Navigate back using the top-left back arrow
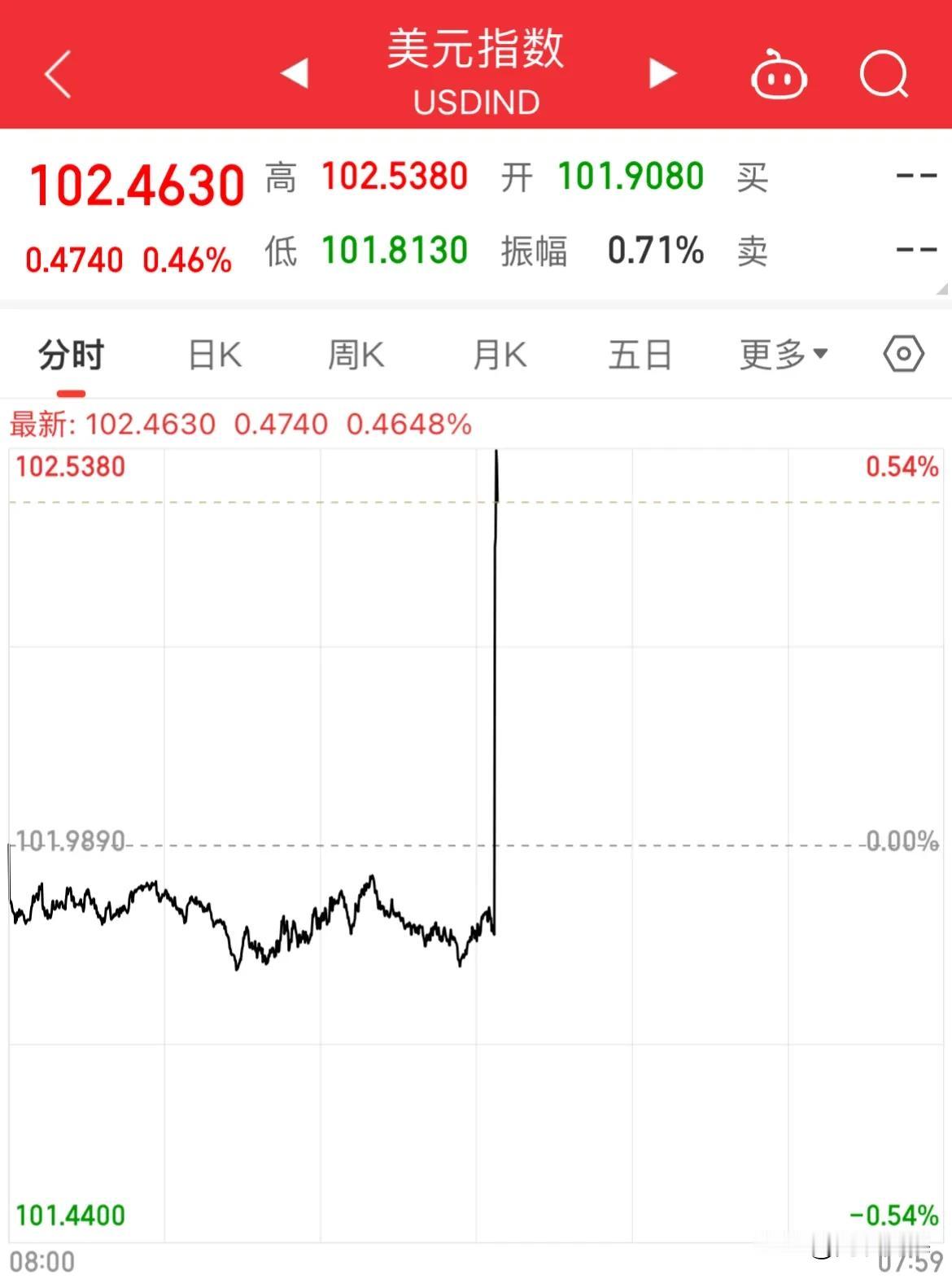Image resolution: width=952 pixels, height=1279 pixels. pyautogui.click(x=55, y=73)
